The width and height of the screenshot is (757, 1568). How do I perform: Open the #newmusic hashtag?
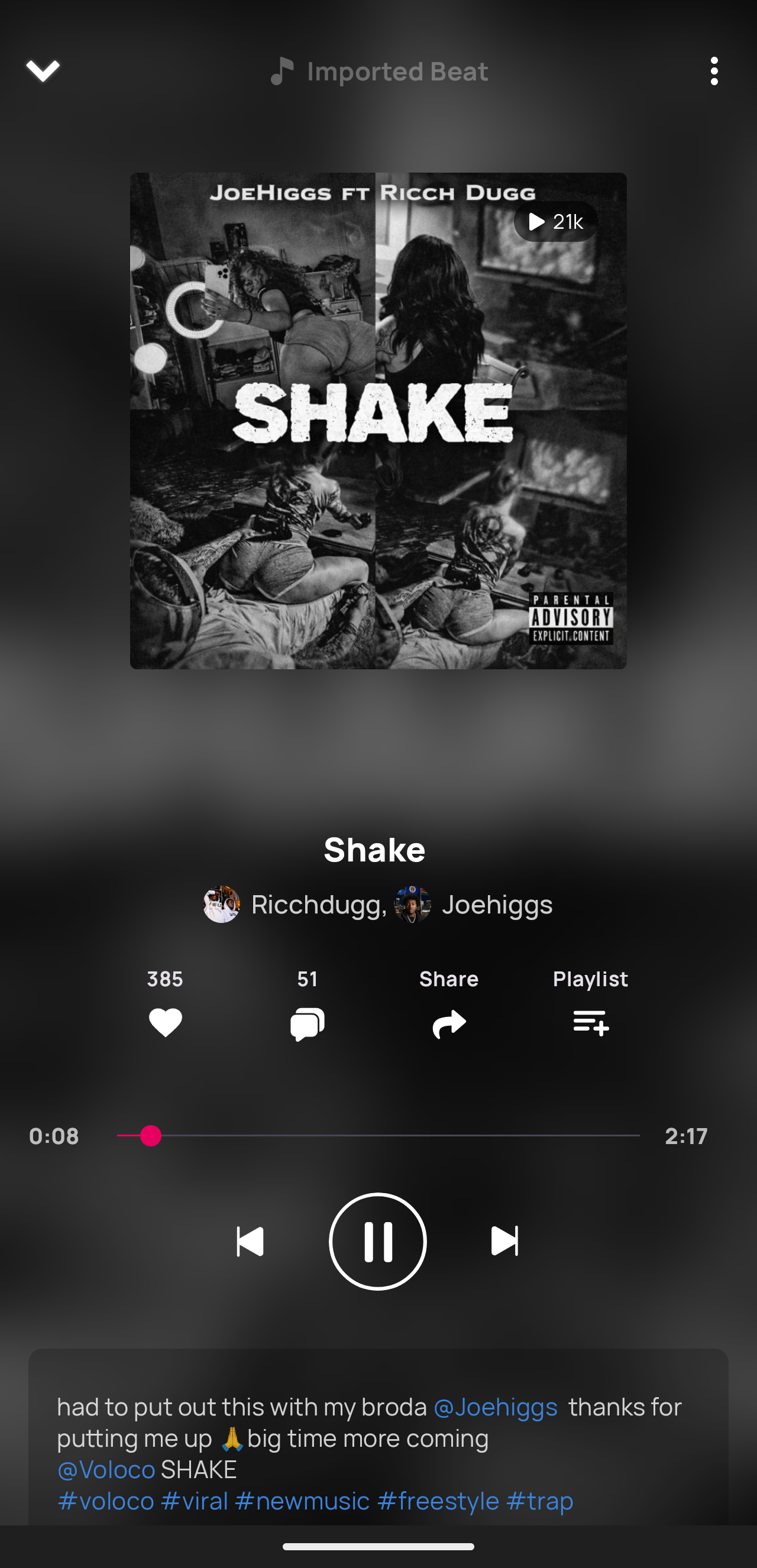point(302,1501)
